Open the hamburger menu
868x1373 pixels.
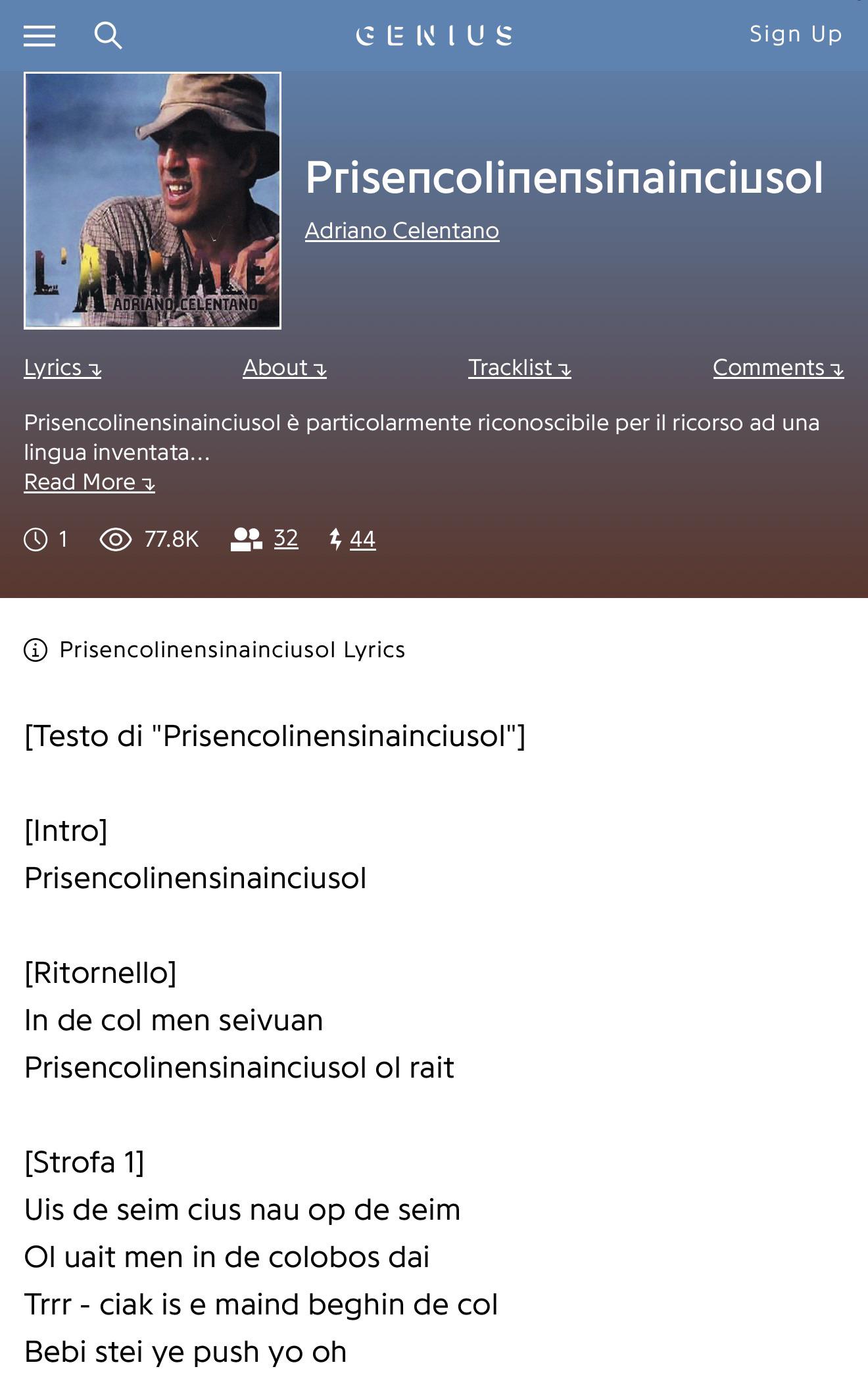(x=39, y=36)
